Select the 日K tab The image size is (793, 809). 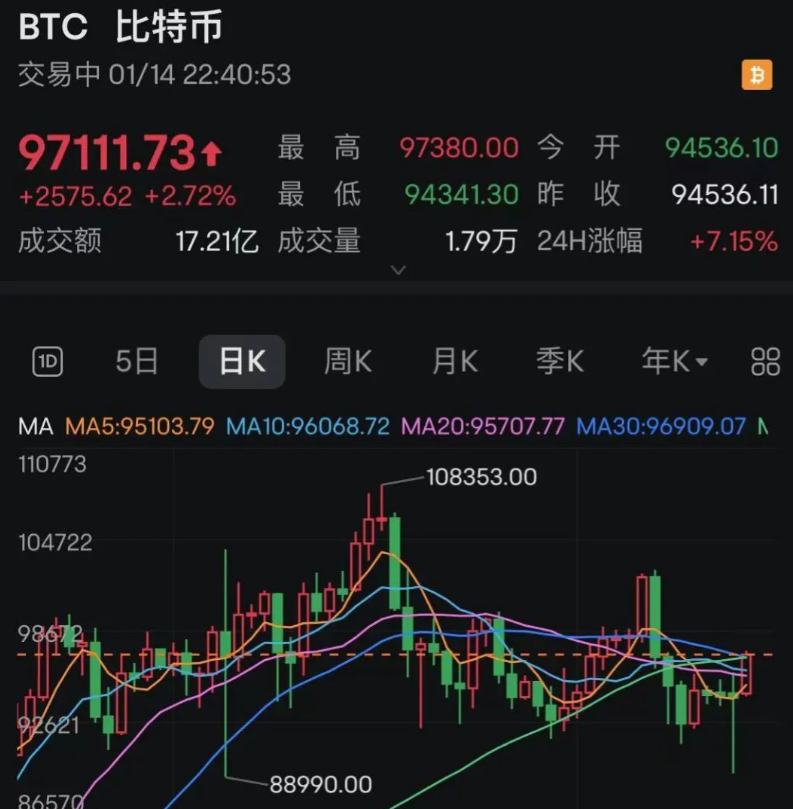tap(242, 362)
